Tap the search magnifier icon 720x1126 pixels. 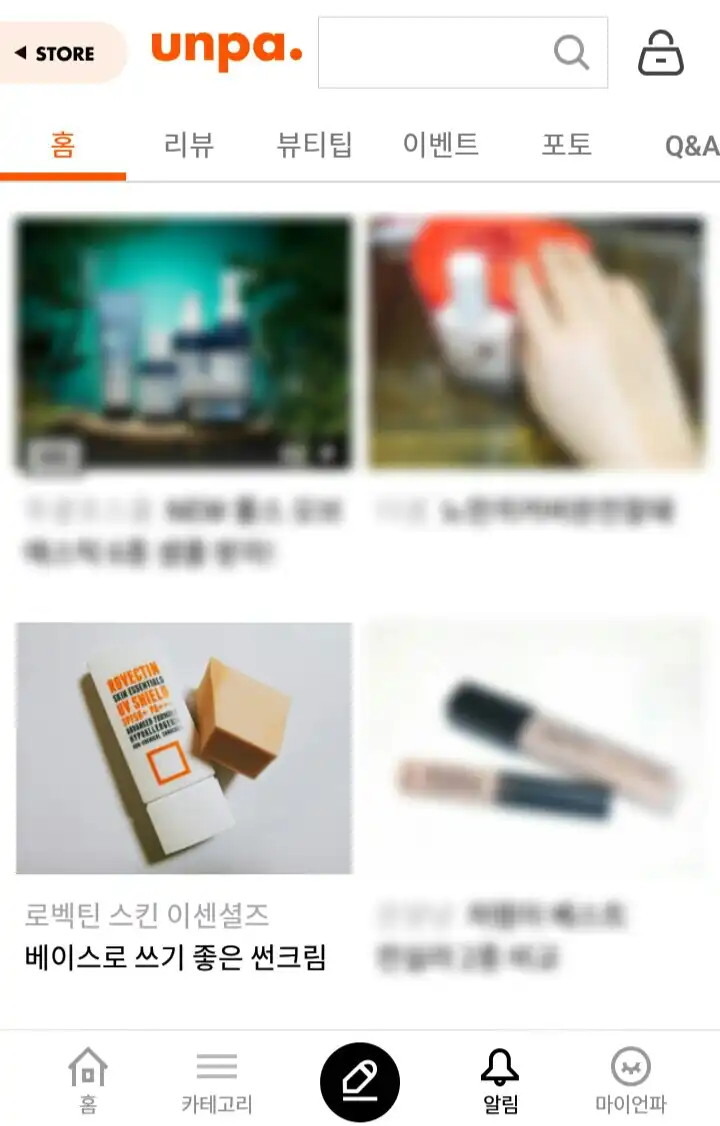[571, 53]
